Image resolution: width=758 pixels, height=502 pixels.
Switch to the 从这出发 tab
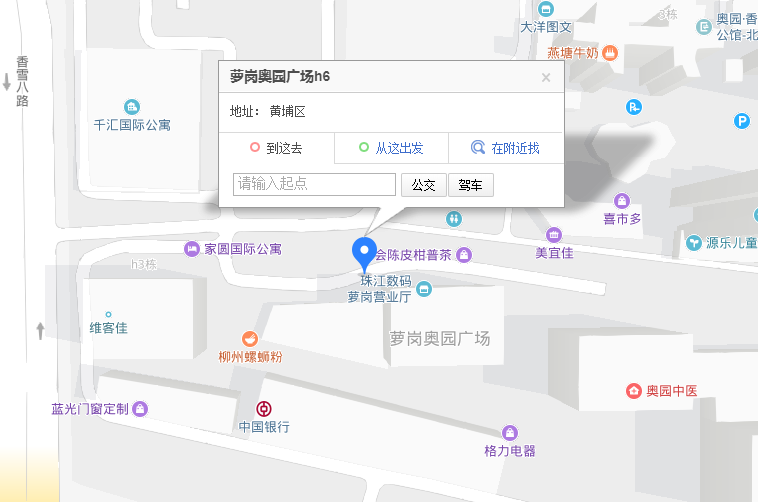(391, 148)
